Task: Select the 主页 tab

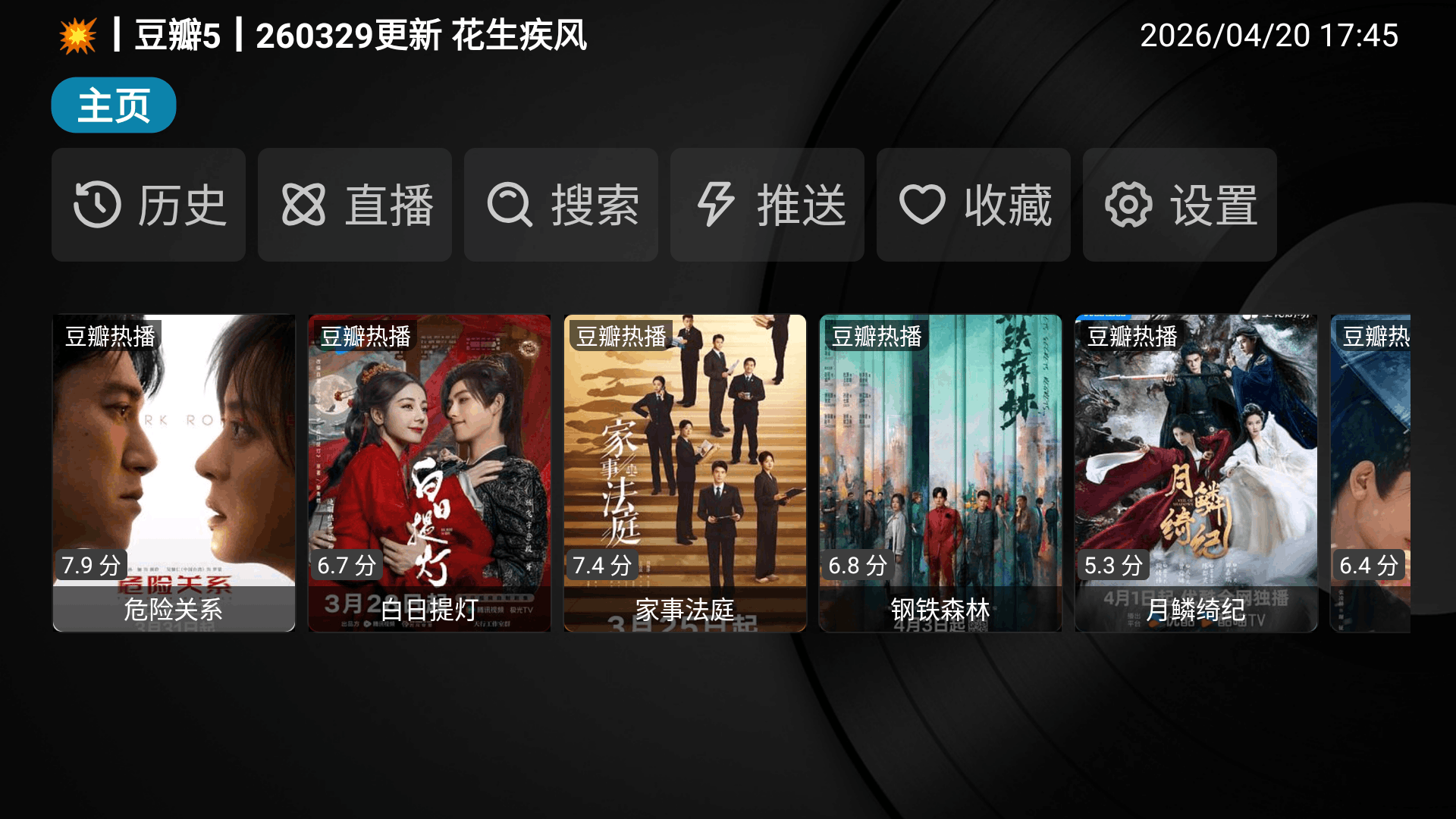Action: tap(114, 105)
